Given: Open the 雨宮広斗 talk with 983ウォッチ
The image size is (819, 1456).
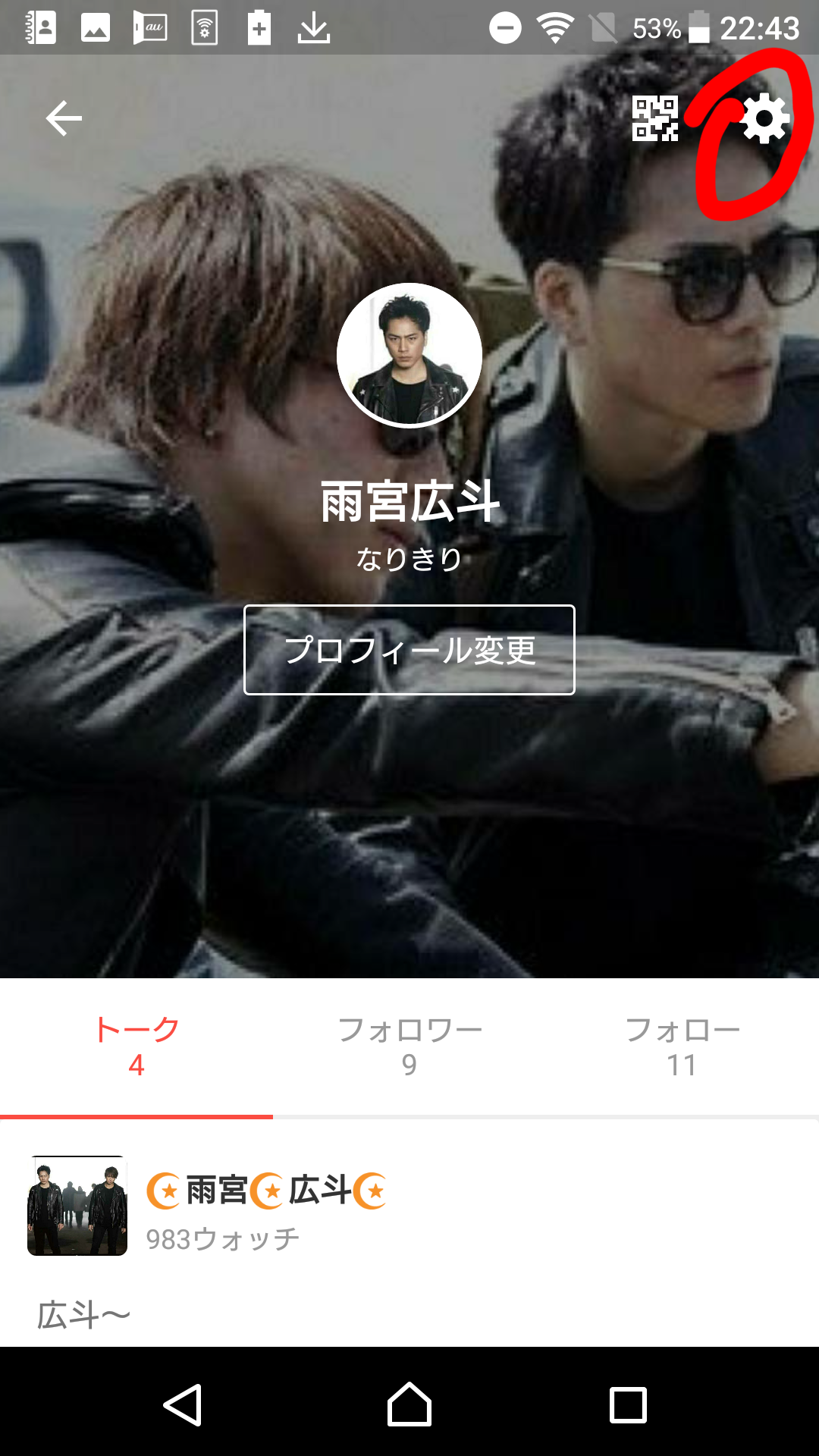Looking at the screenshot, I should pyautogui.click(x=265, y=1206).
